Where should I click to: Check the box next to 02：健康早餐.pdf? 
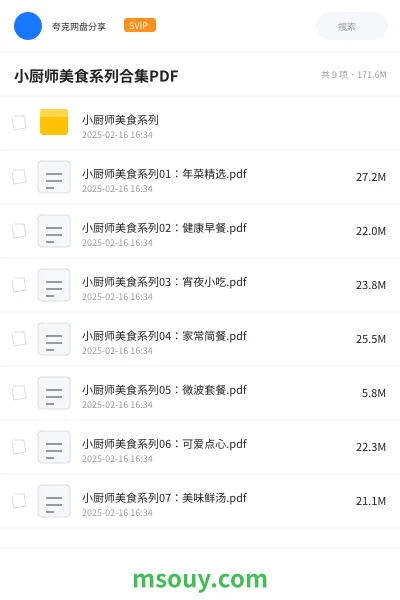pyautogui.click(x=19, y=231)
